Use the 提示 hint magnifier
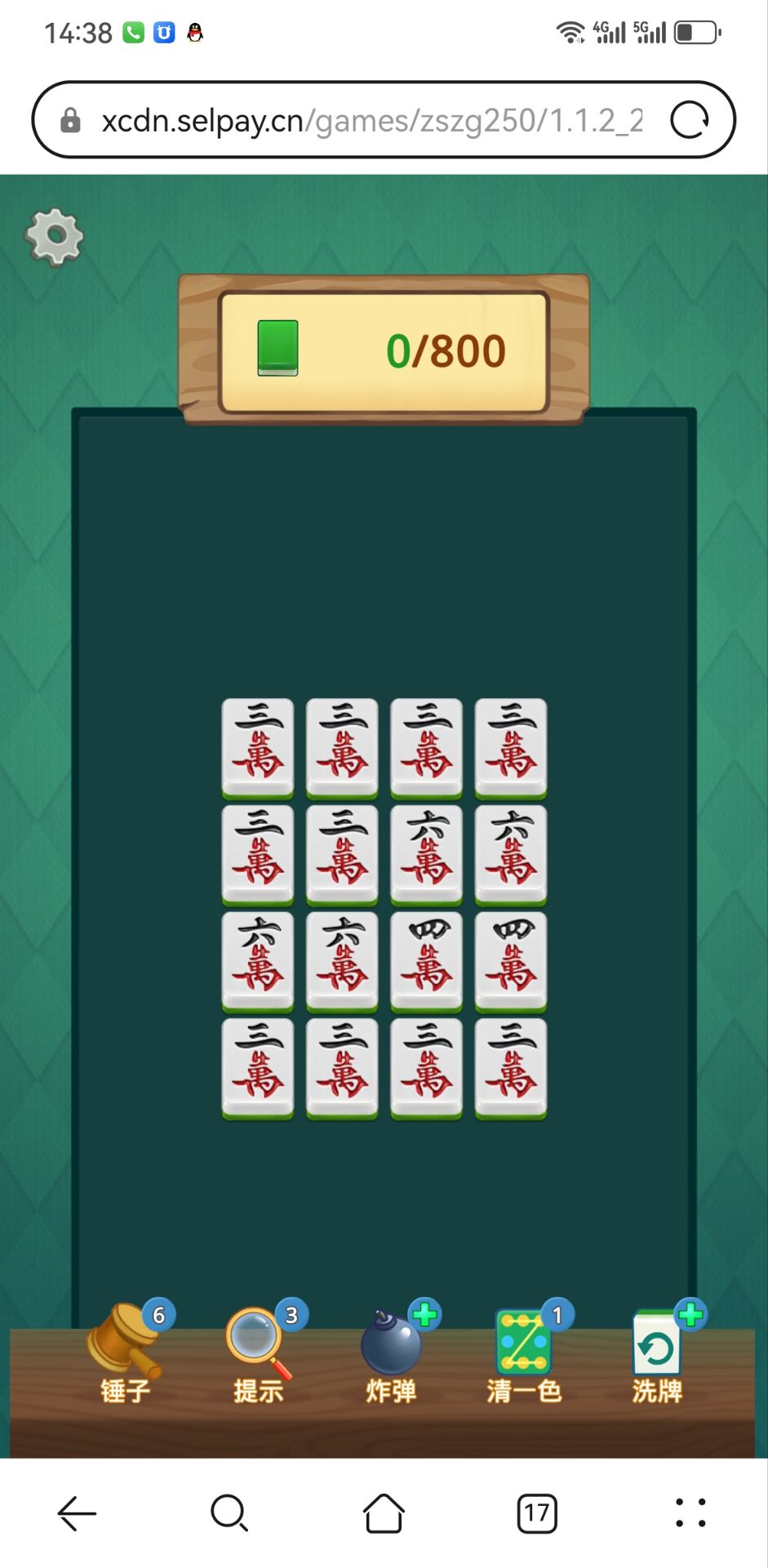This screenshot has height=1568, width=768. pos(258,1352)
